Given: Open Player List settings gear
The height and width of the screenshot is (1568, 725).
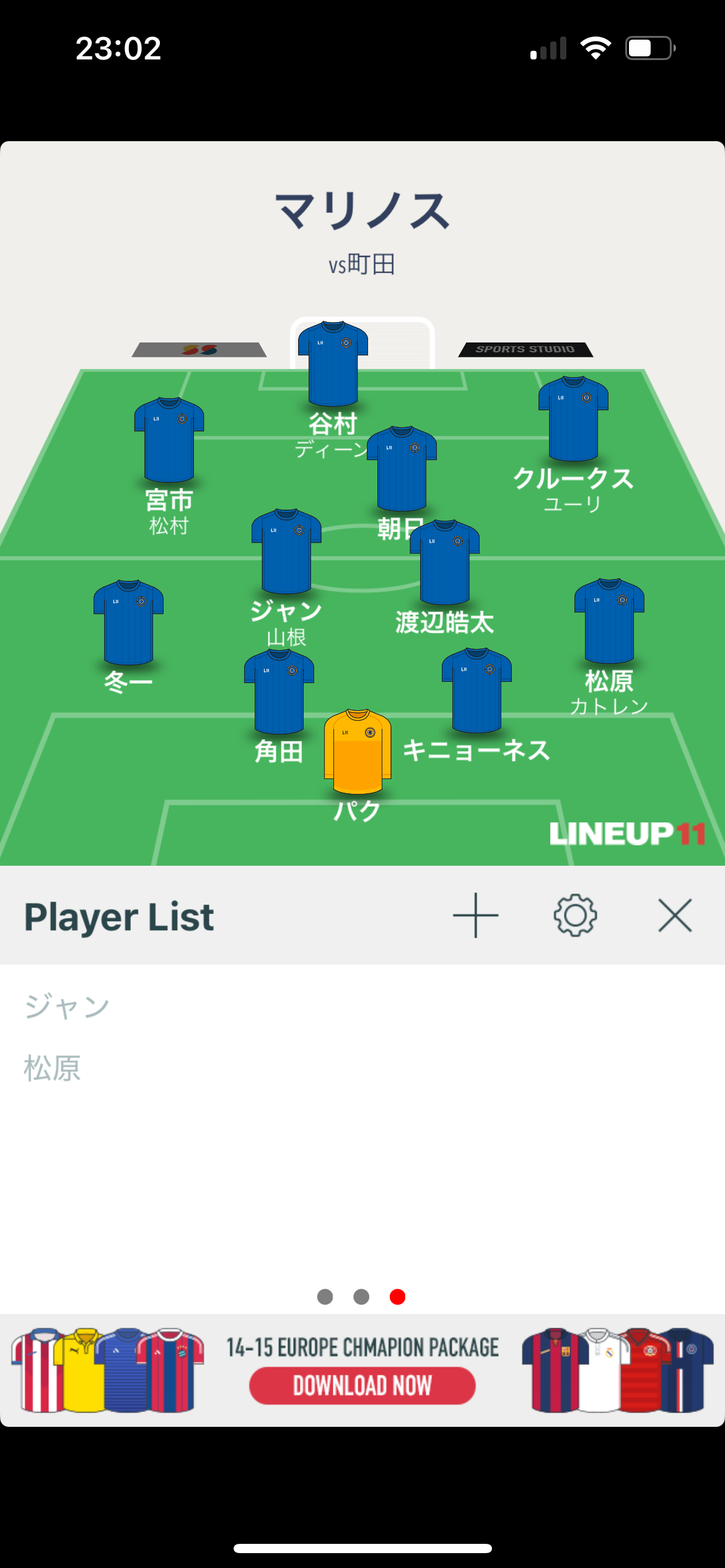Looking at the screenshot, I should [x=575, y=915].
